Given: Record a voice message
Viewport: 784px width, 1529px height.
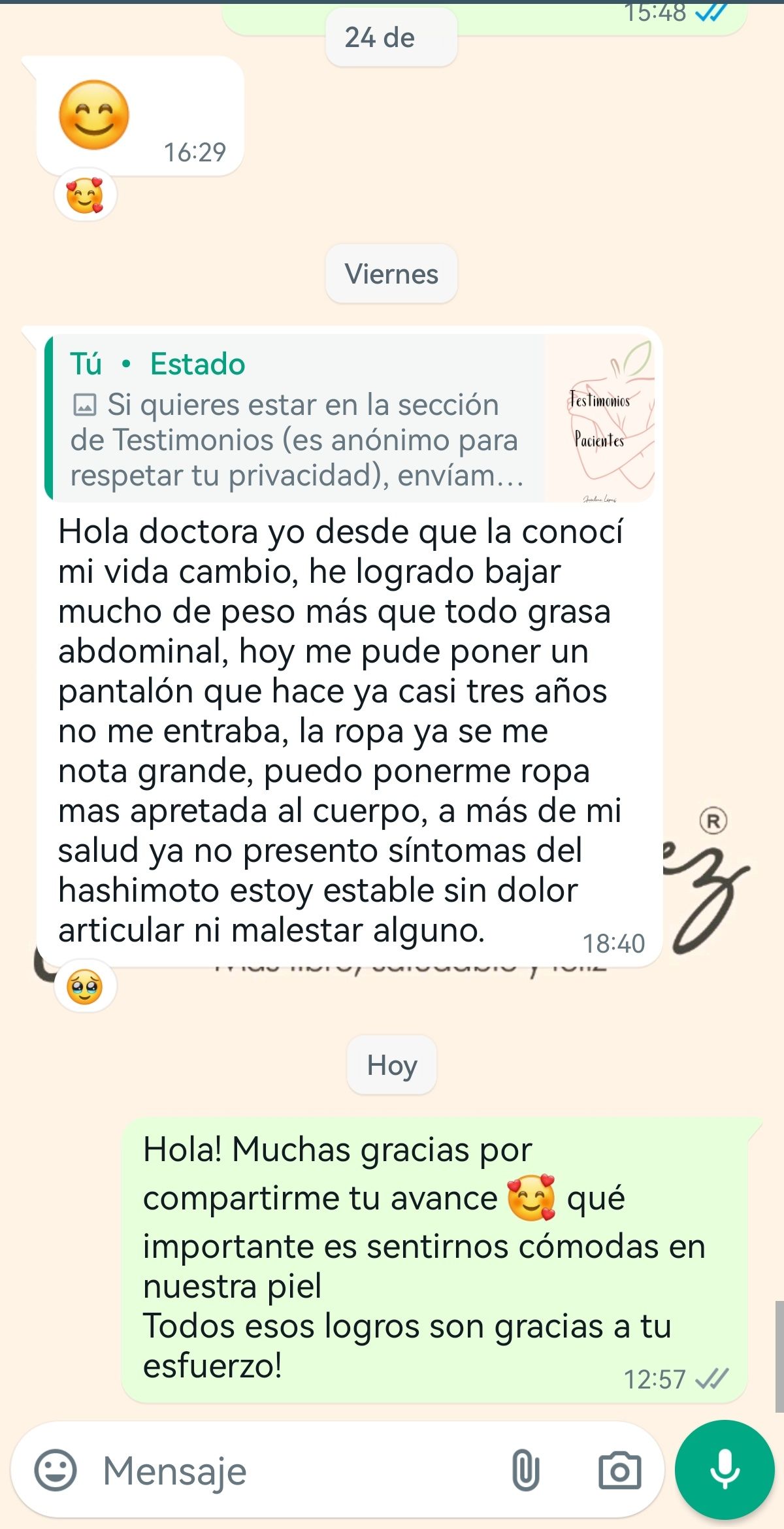Looking at the screenshot, I should click(725, 1470).
